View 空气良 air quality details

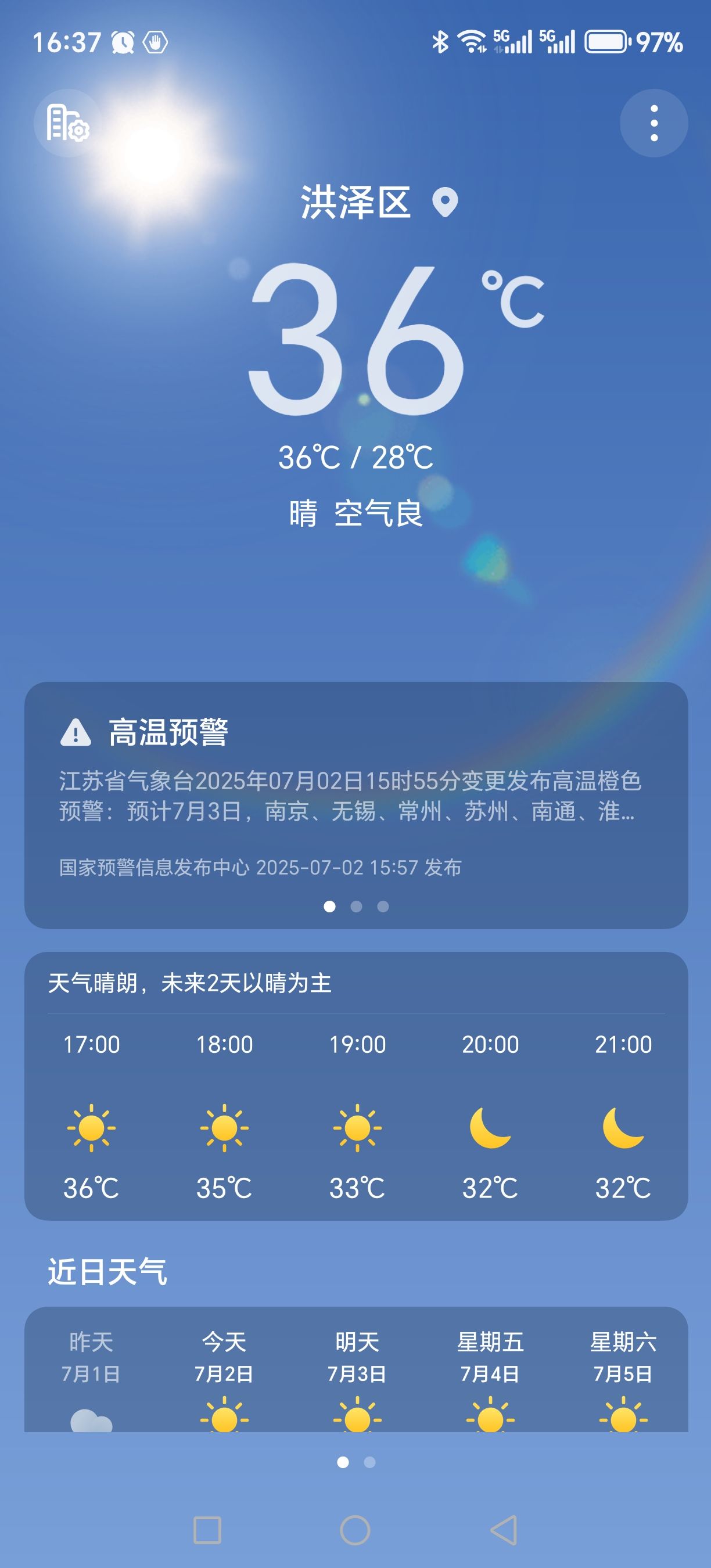pos(378,513)
